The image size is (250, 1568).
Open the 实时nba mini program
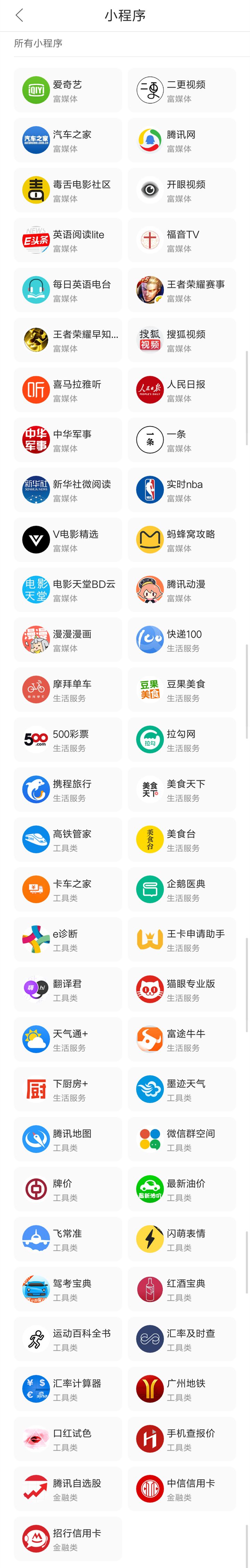tap(182, 490)
